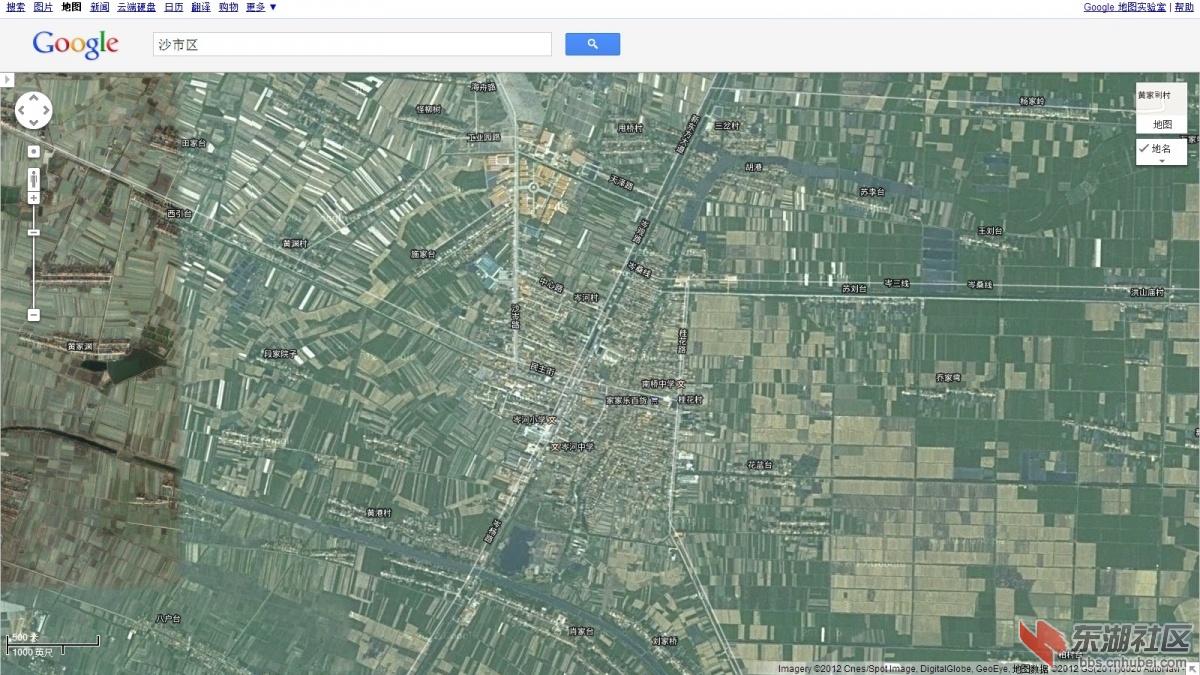Select the Street View pegman

click(x=33, y=179)
